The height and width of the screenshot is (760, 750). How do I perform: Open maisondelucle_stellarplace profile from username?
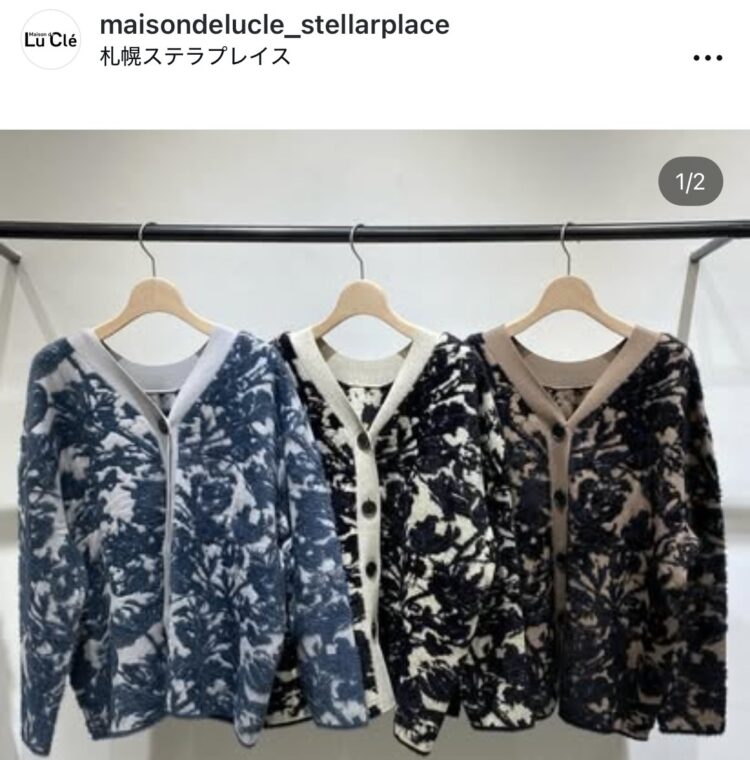pos(275,24)
